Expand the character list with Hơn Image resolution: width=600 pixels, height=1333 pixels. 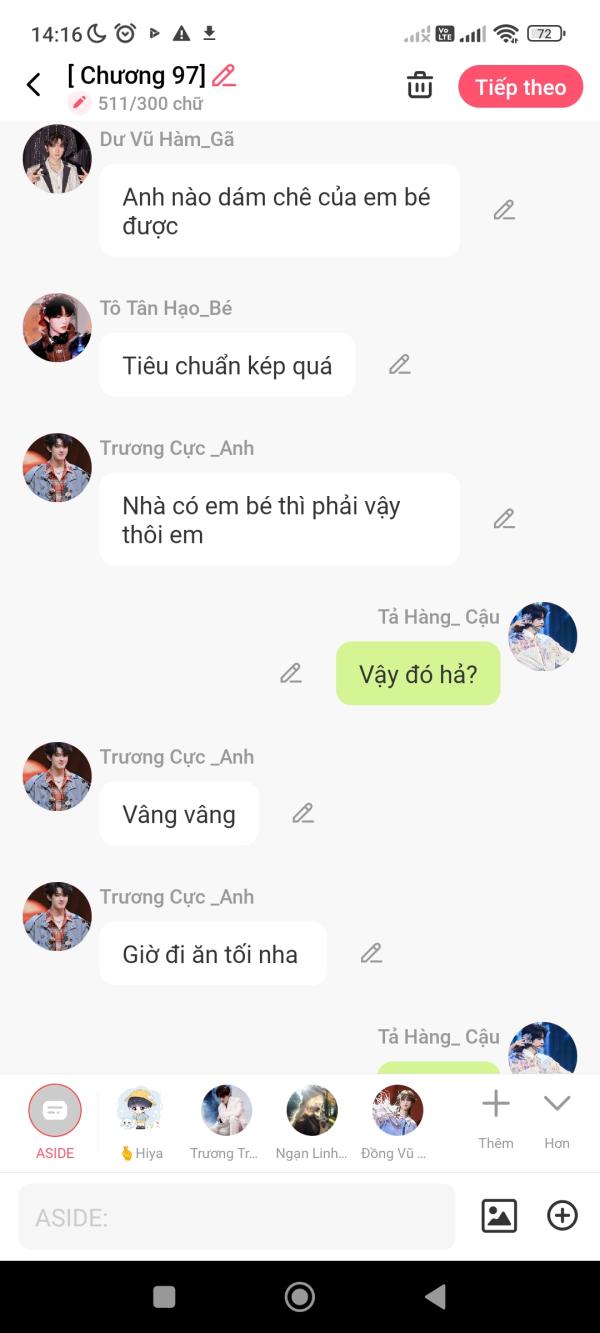point(557,1120)
